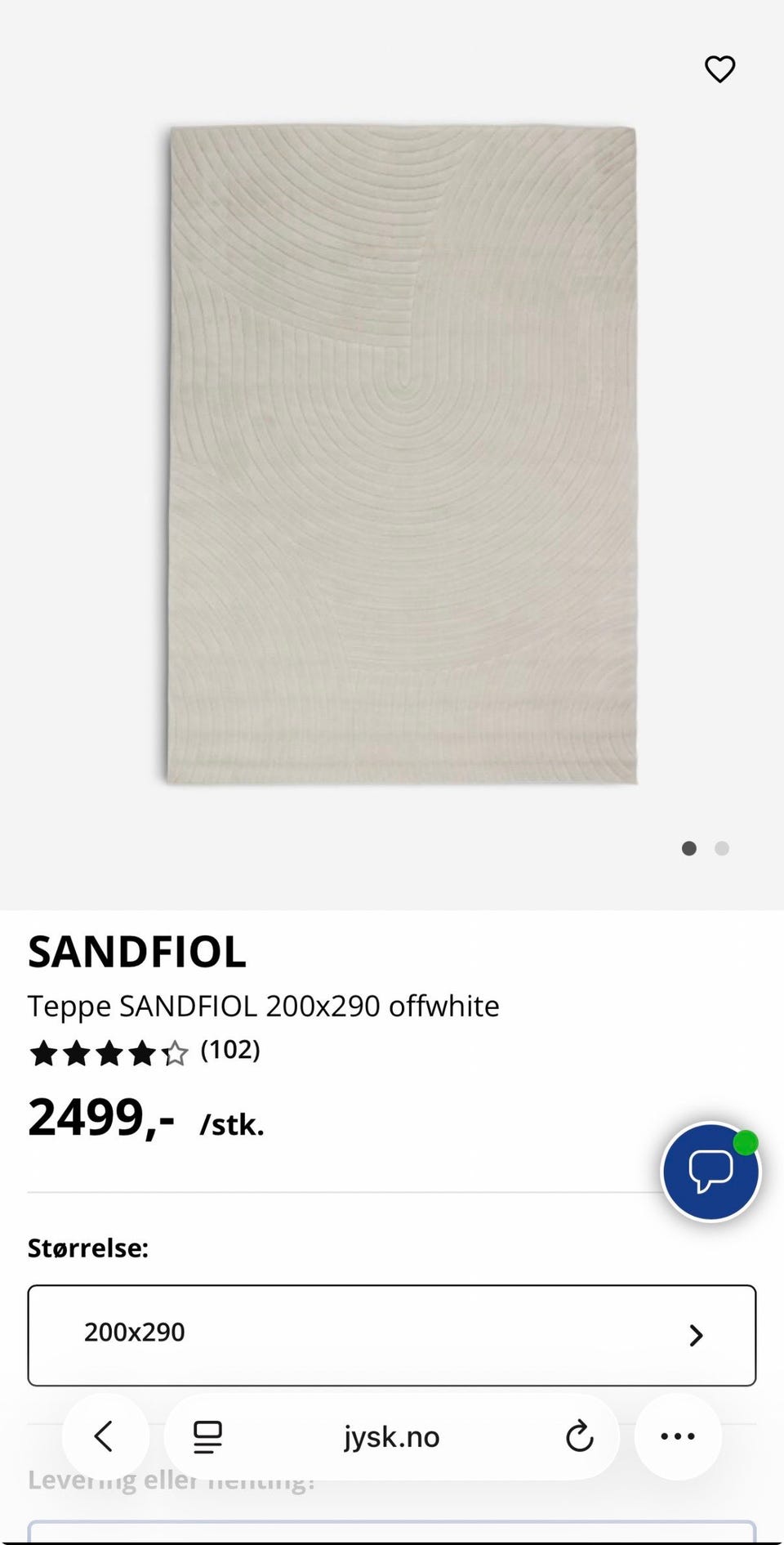The height and width of the screenshot is (1545, 784).
Task: Tap the jysk.no address bar
Action: coord(392,1437)
